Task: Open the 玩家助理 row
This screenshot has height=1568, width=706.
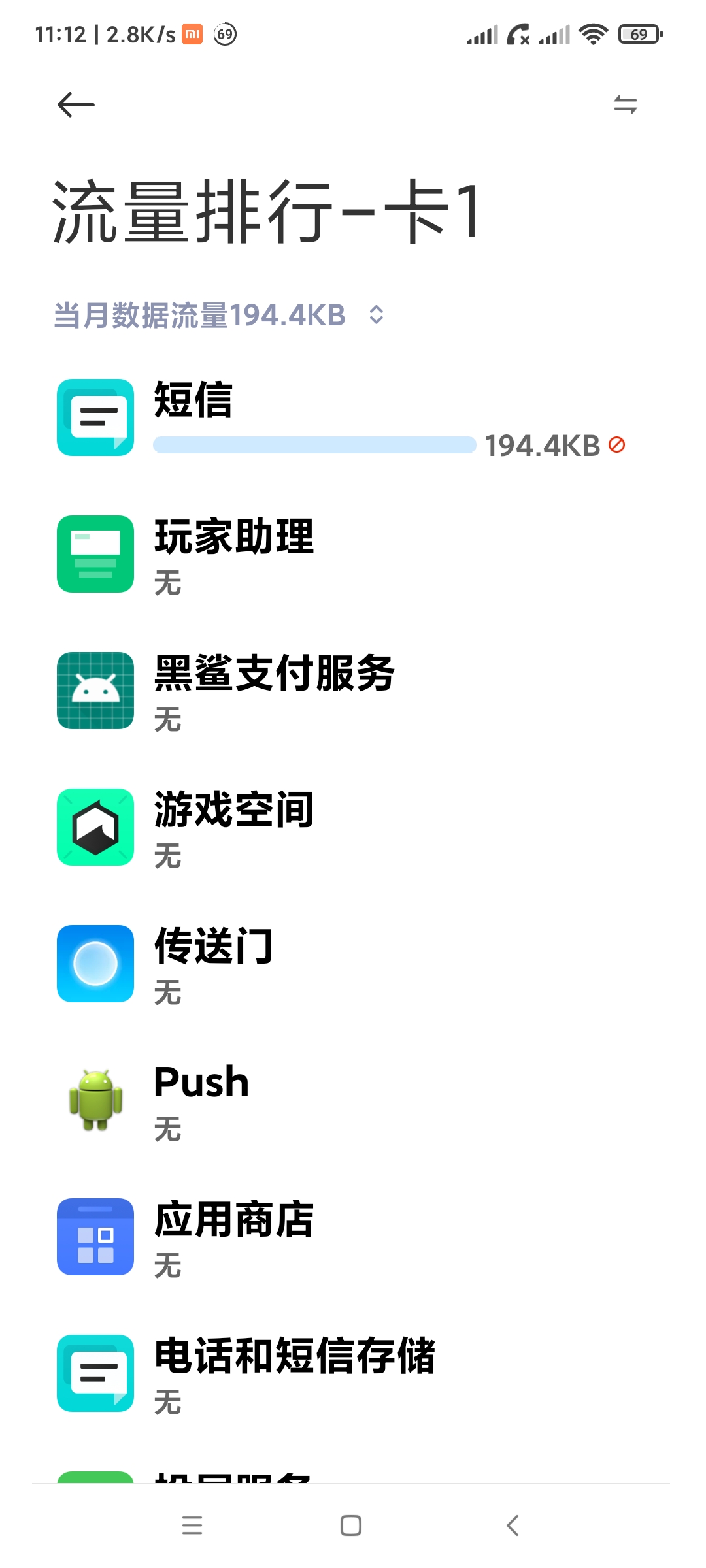Action: click(353, 555)
